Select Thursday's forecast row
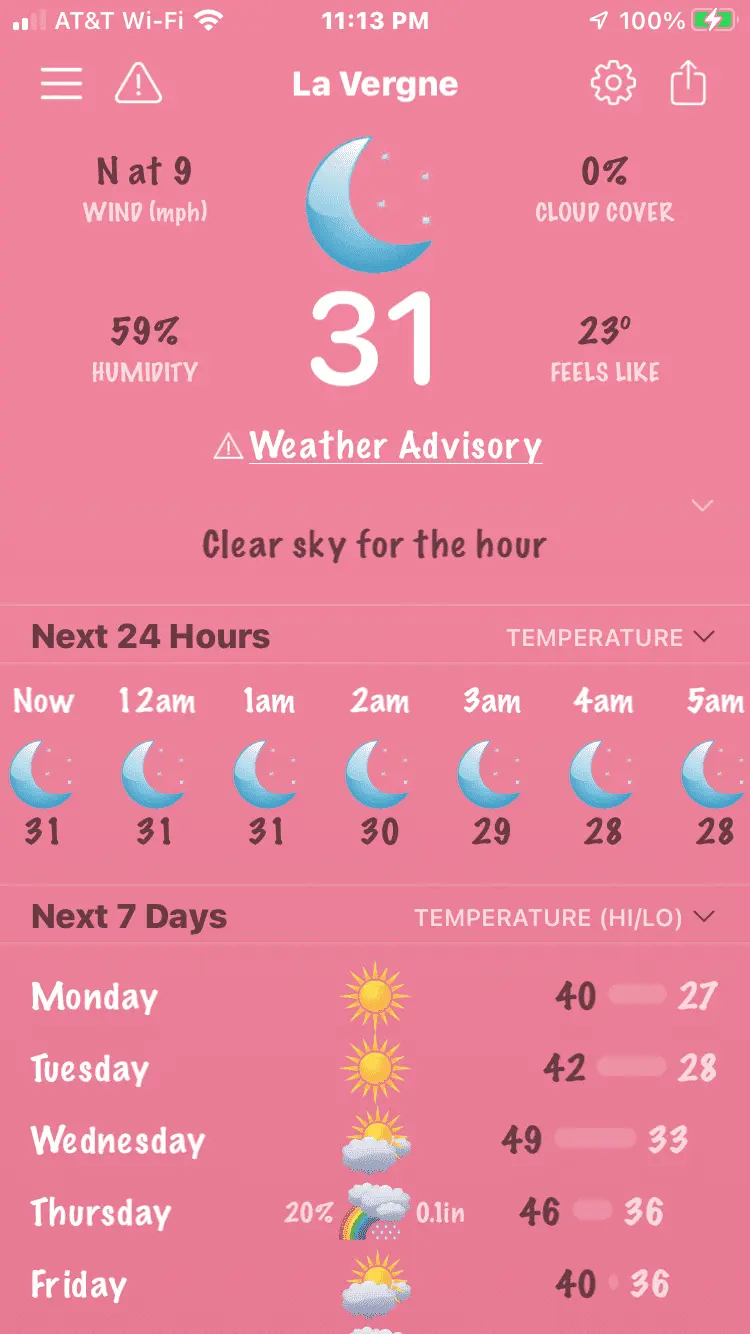Image resolution: width=750 pixels, height=1334 pixels. [x=375, y=1213]
